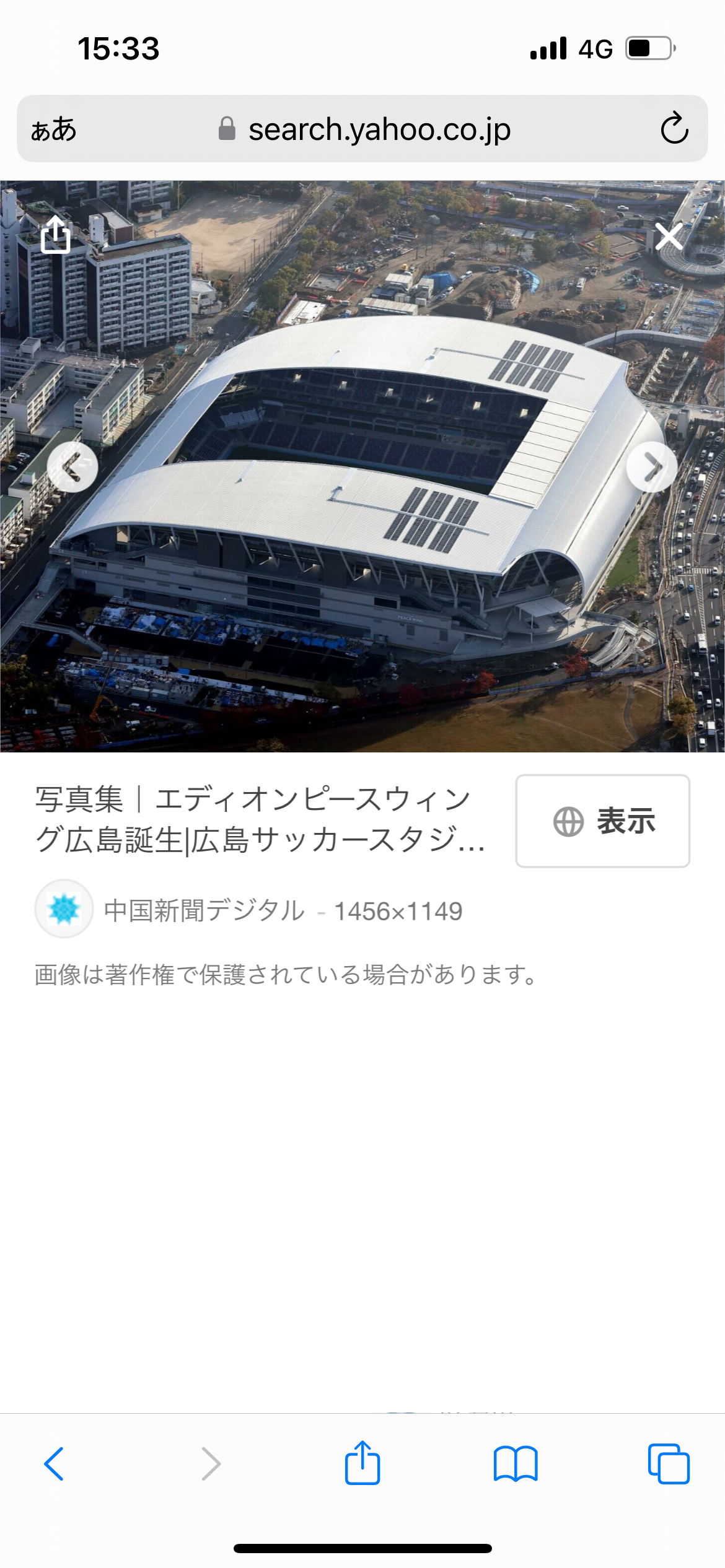This screenshot has height=1568, width=725.
Task: Open the 中国新聞デジタル source link
Action: coord(204,910)
